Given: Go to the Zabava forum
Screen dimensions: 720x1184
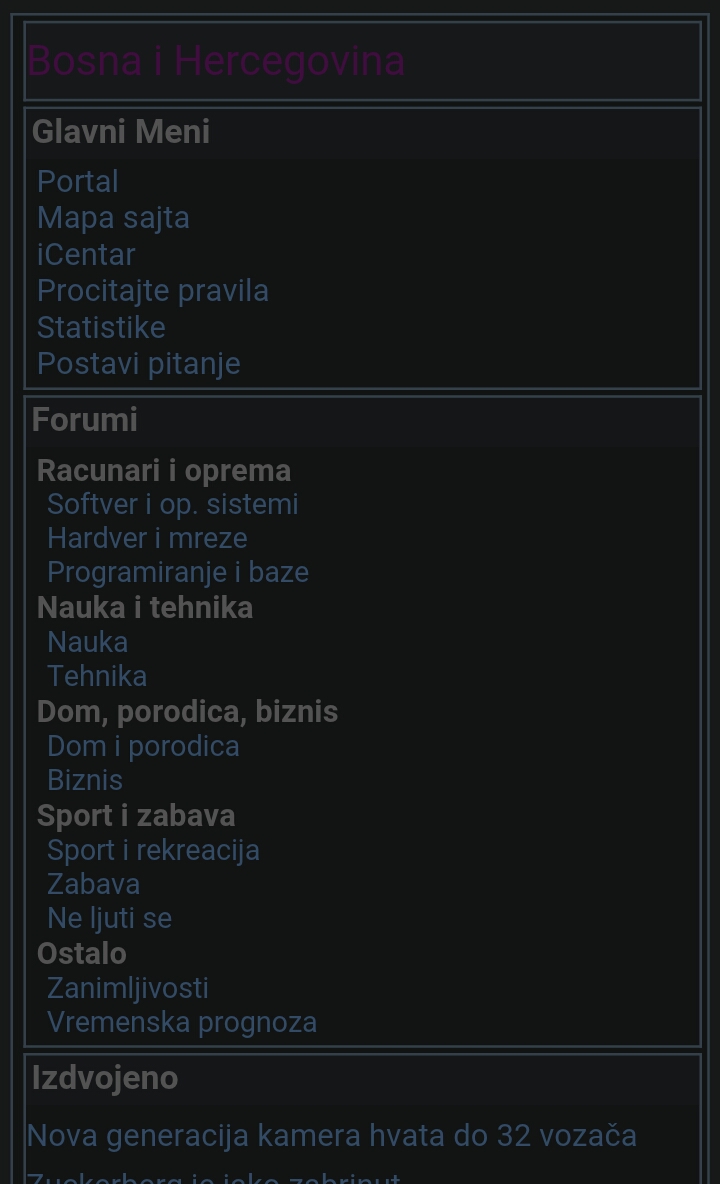Looking at the screenshot, I should pos(93,884).
